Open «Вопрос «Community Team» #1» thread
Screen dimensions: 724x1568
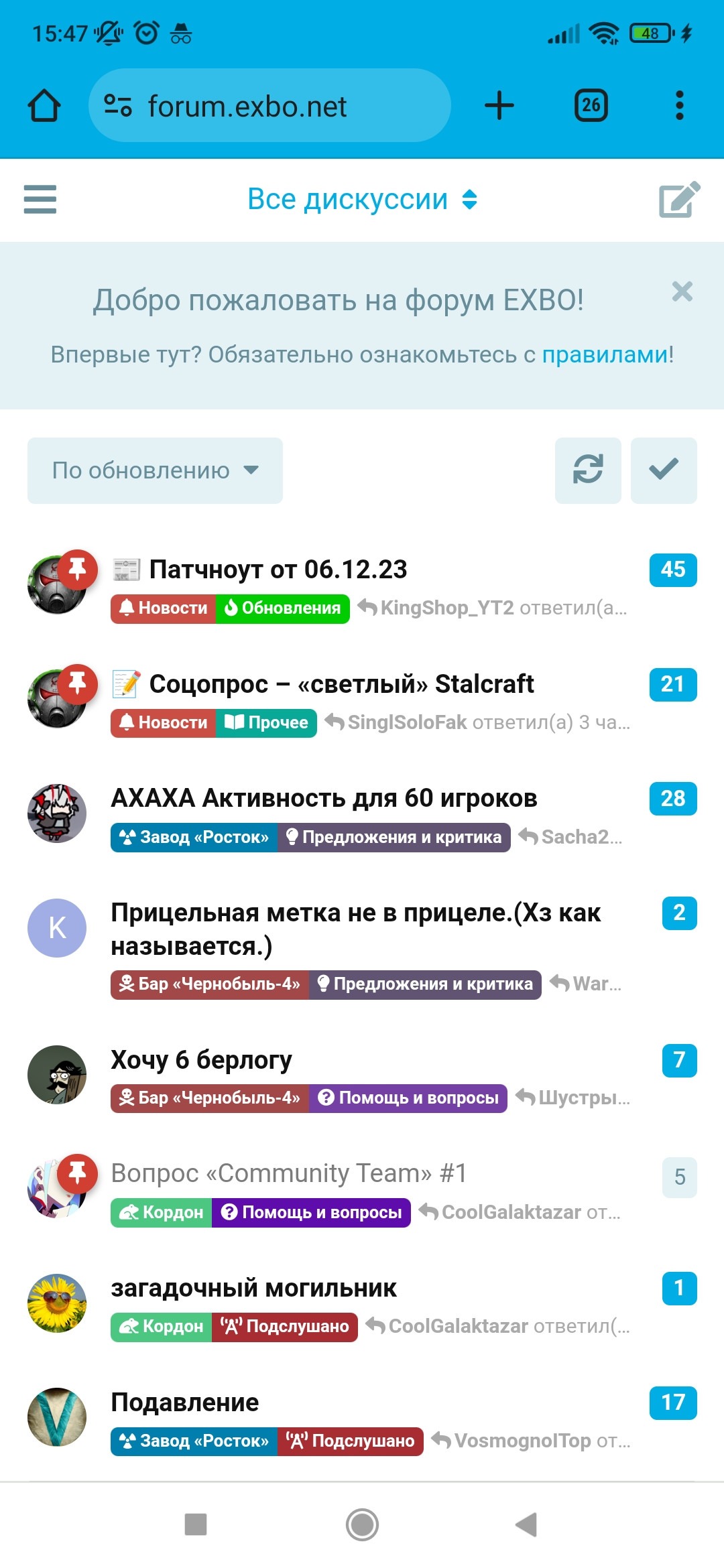288,1174
